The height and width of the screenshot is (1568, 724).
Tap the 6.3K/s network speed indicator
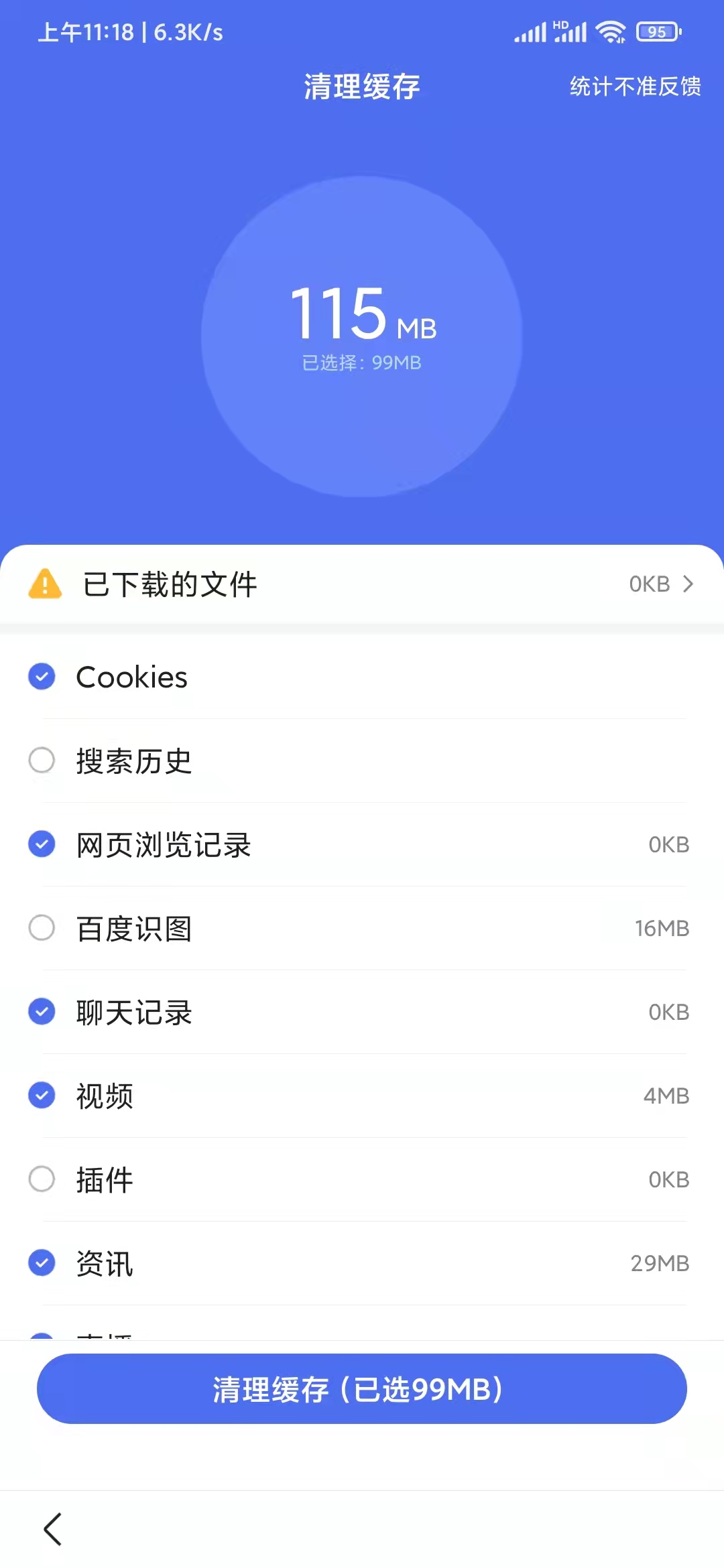[x=188, y=31]
